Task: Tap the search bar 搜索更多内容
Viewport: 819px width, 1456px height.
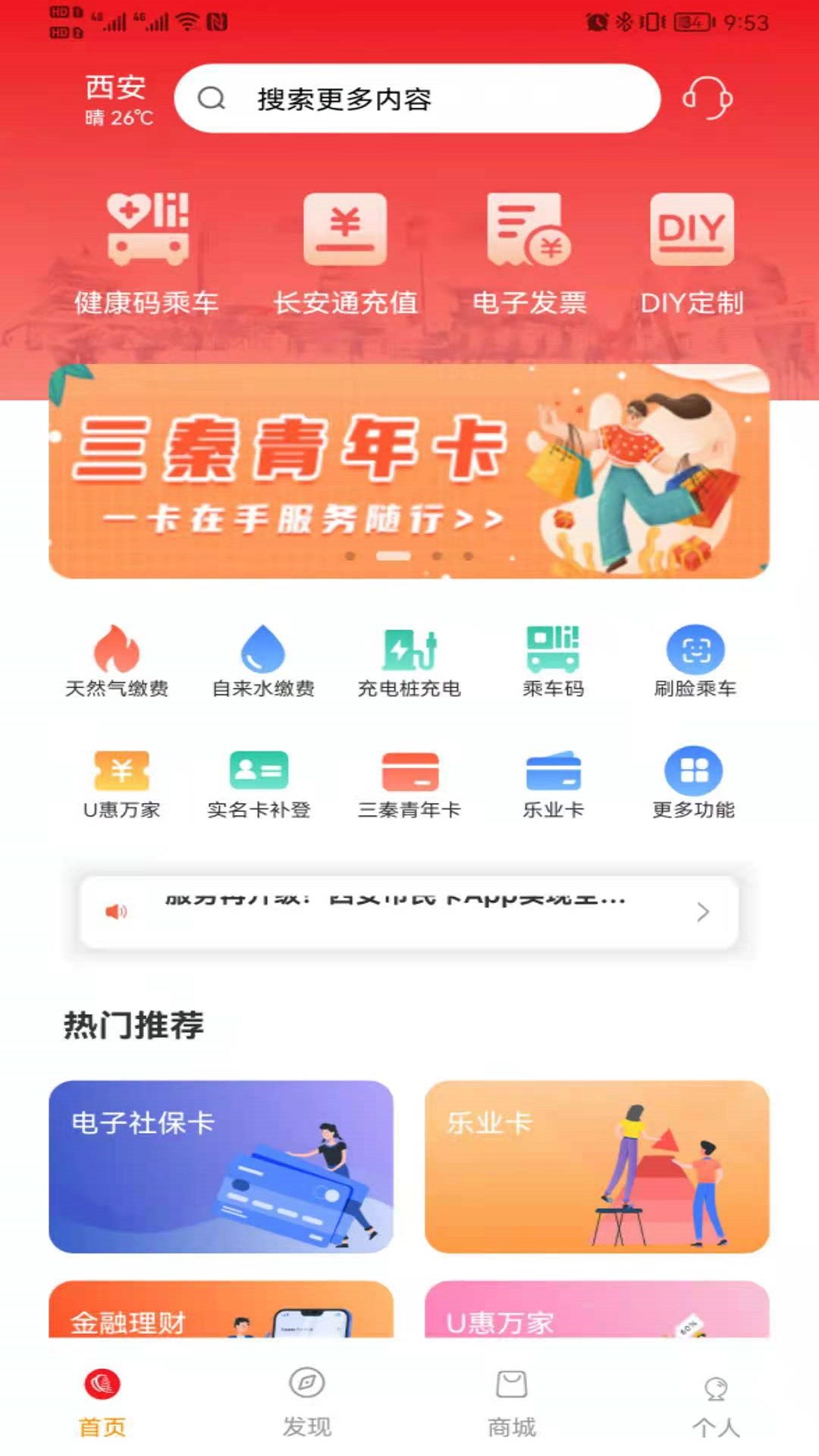Action: tap(417, 97)
